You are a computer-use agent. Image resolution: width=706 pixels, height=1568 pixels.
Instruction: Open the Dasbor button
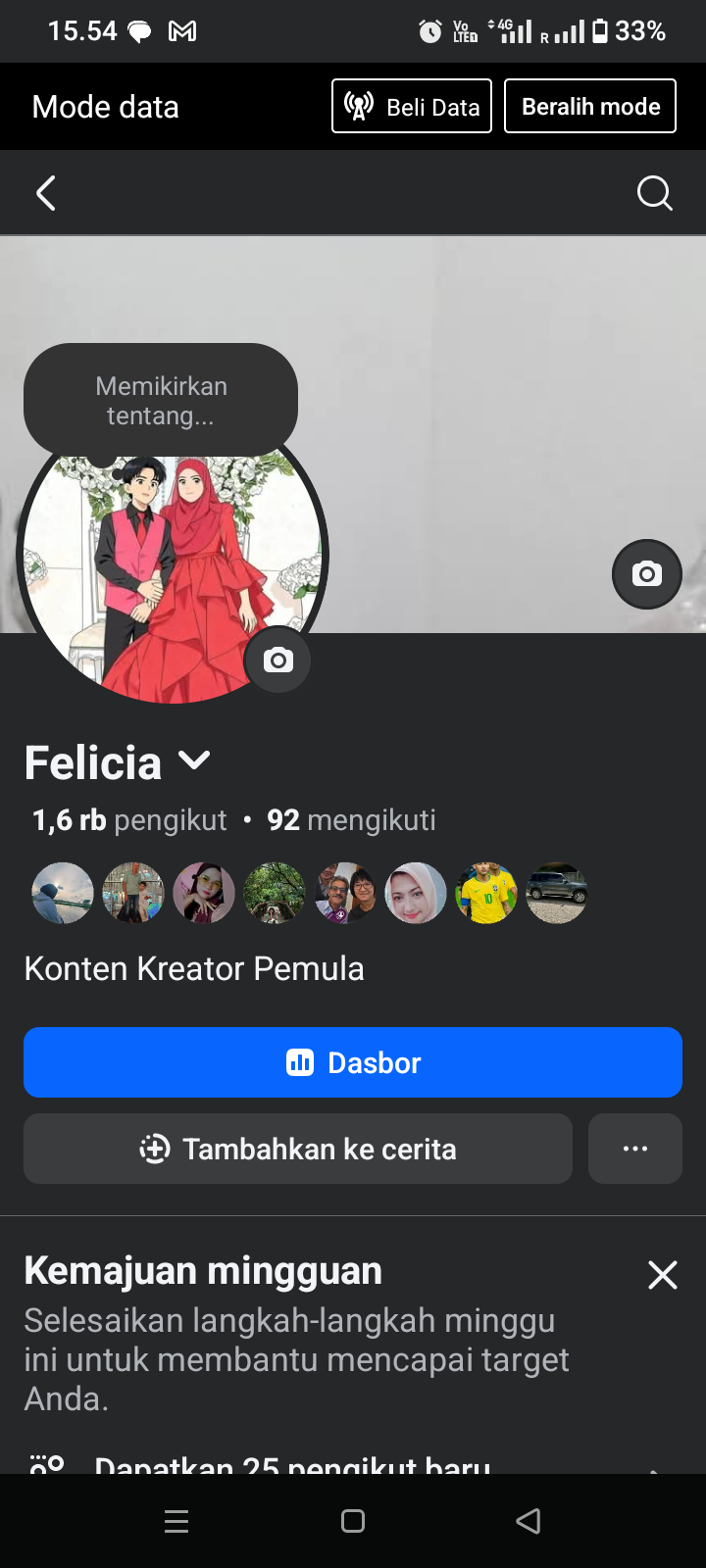click(x=353, y=1062)
